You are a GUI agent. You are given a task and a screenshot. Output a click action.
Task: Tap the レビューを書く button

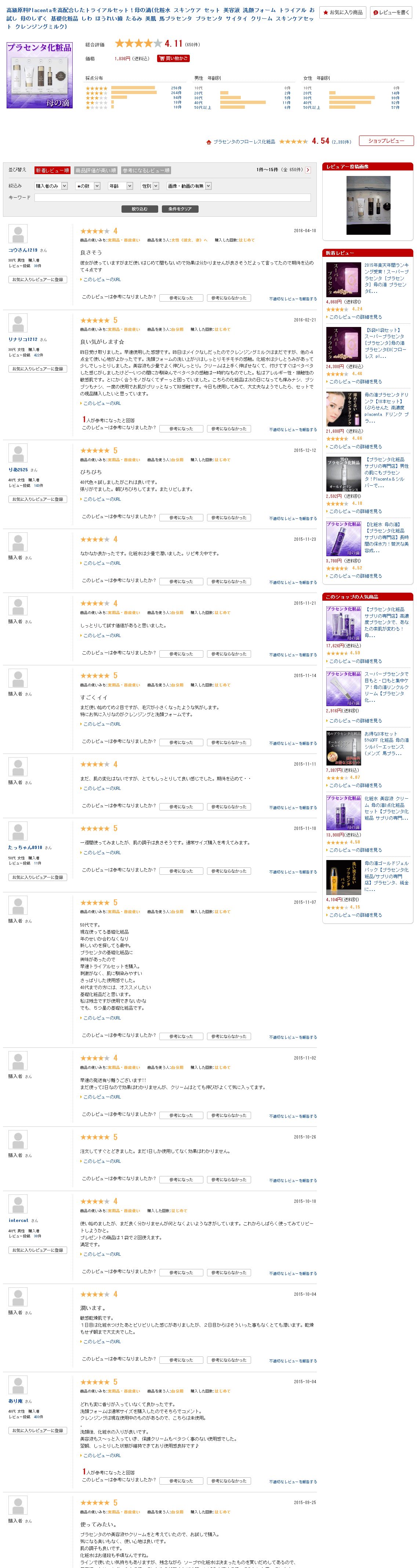391,12
